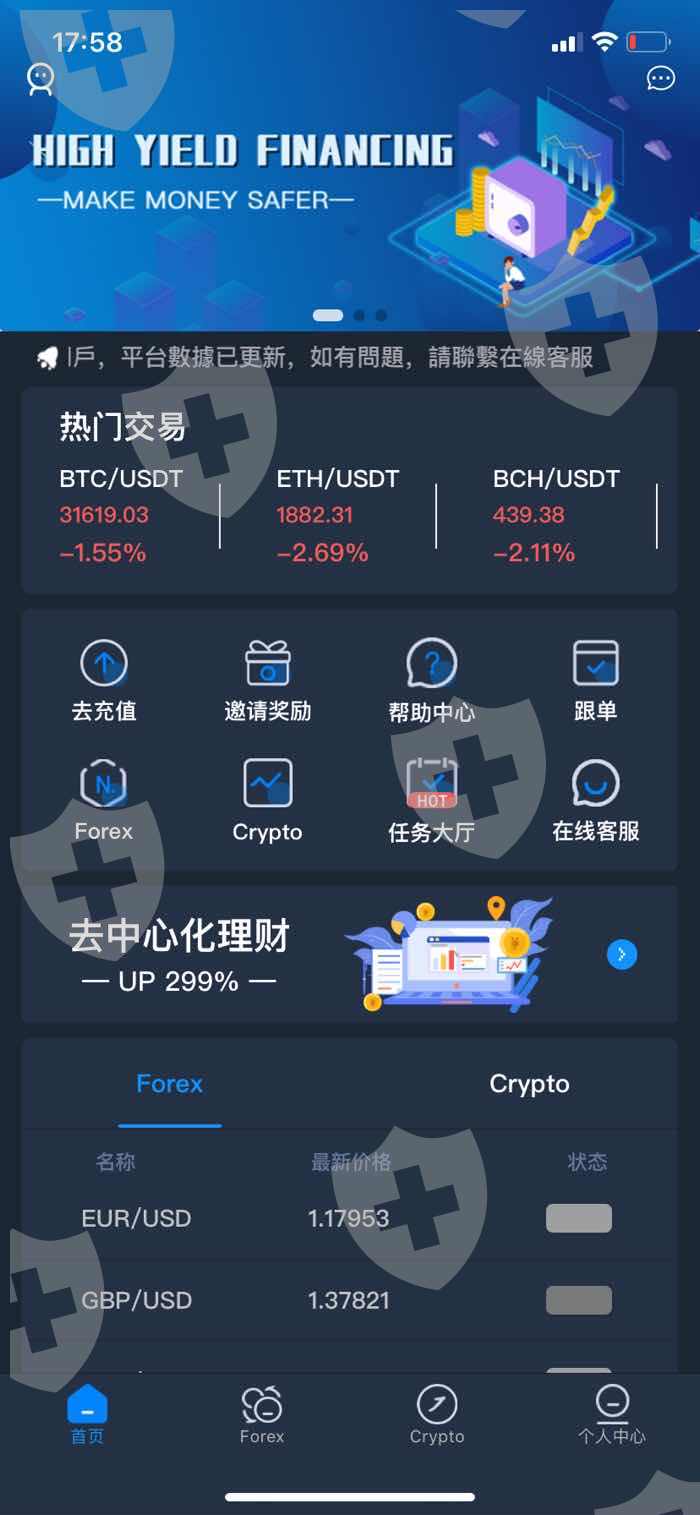Open the GBP/USD row

349,1300
